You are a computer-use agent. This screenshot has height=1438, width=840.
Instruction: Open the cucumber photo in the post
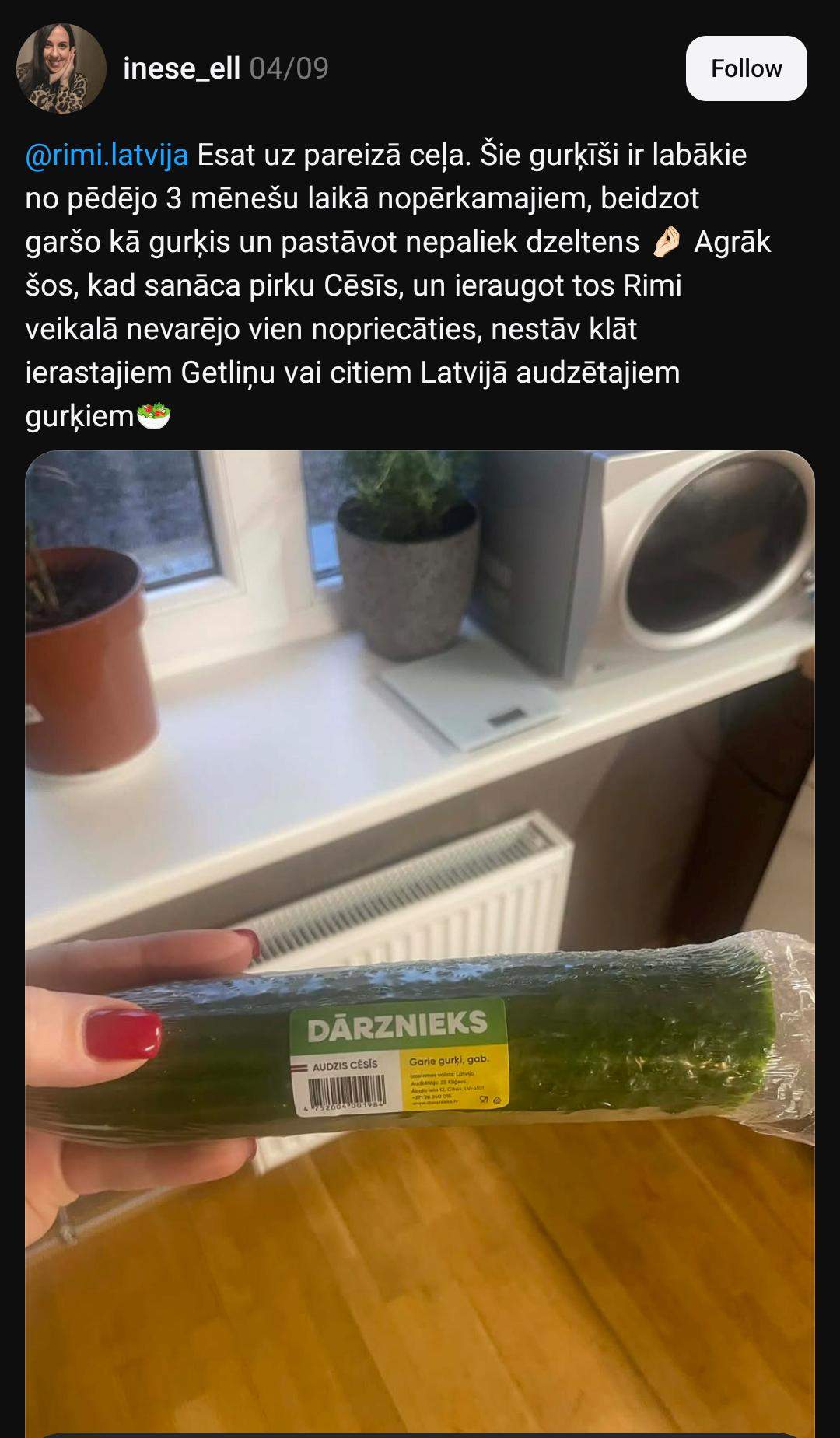pyautogui.click(x=420, y=933)
